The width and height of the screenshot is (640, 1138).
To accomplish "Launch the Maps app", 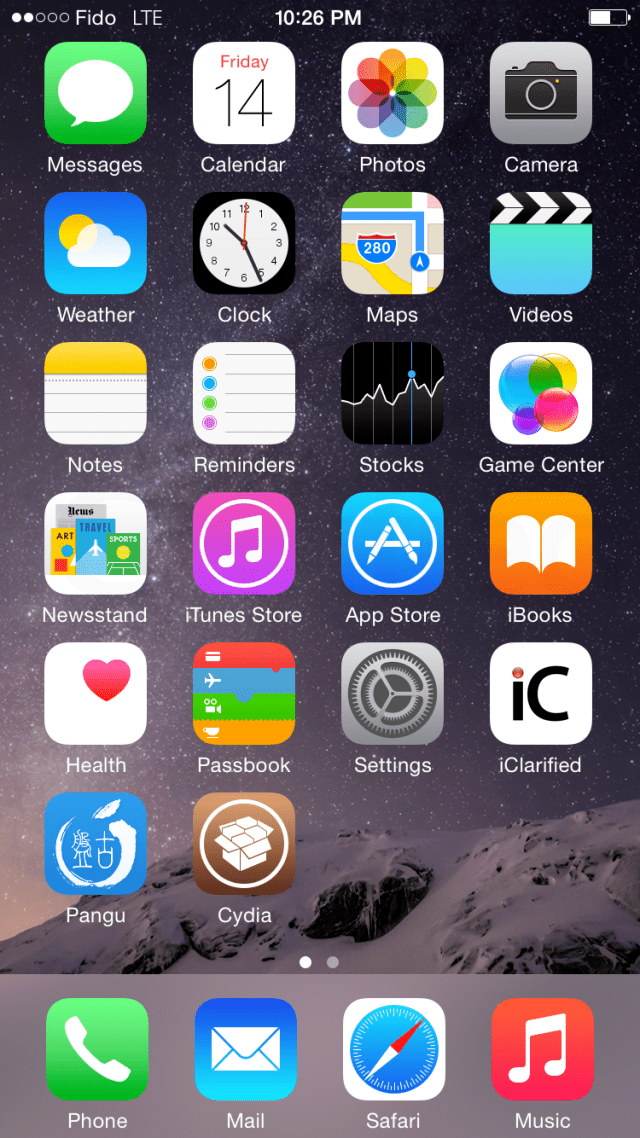I will point(392,243).
